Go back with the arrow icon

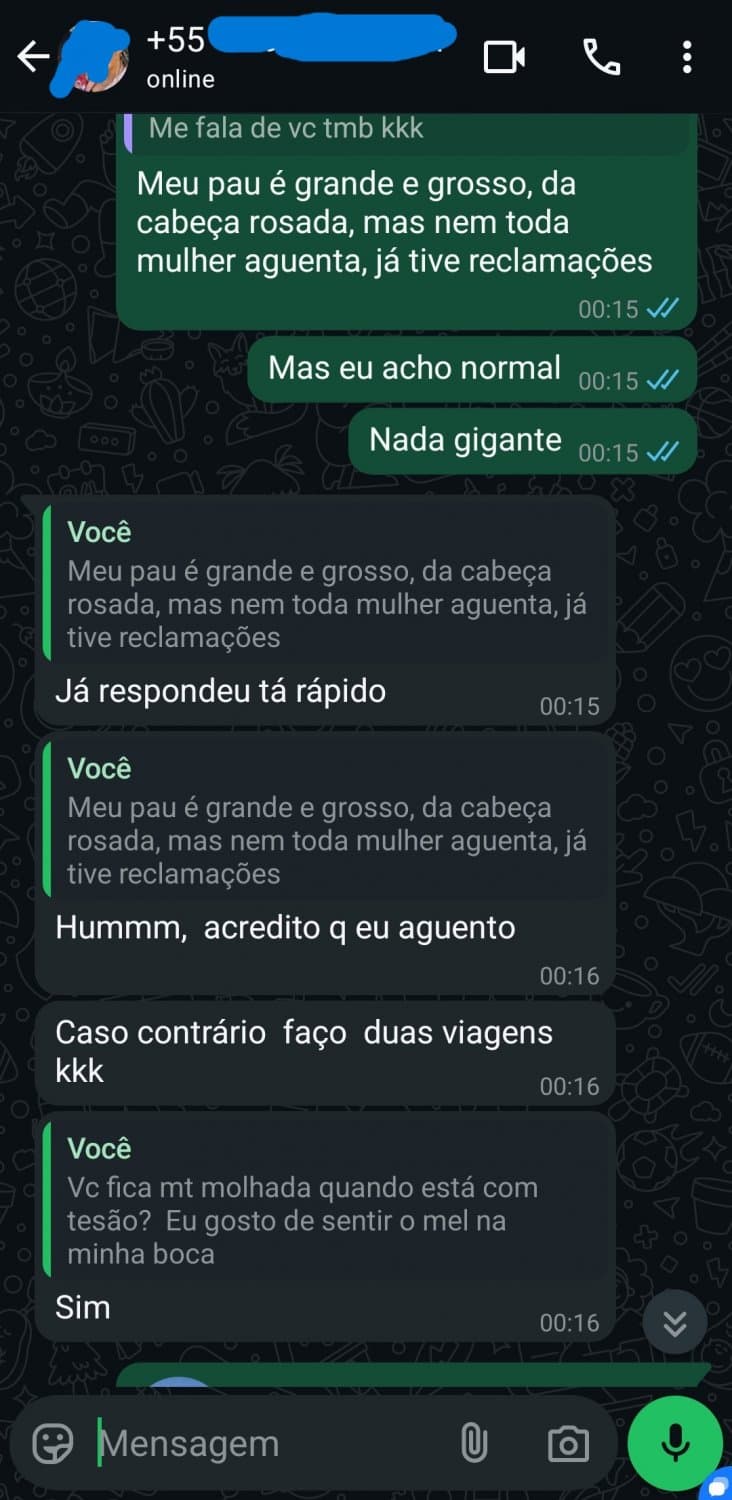33,57
